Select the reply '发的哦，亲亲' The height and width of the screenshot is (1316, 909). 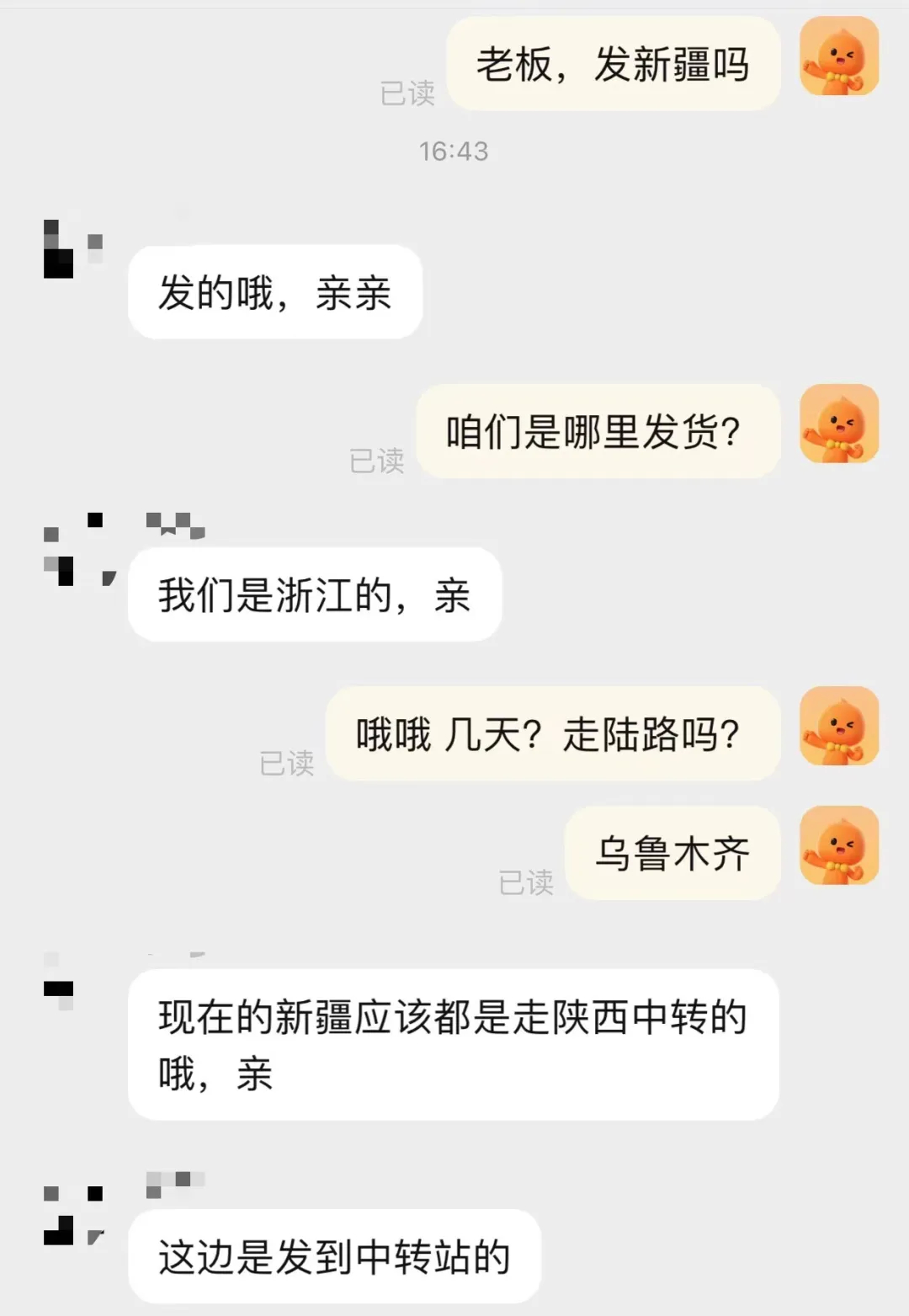[275, 292]
